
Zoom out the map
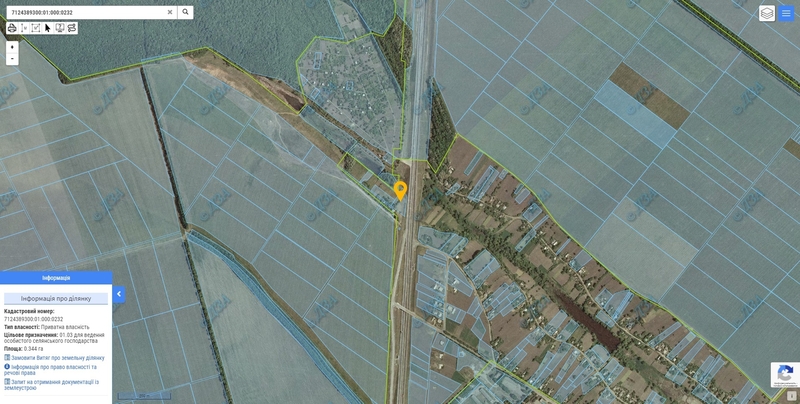(12, 59)
